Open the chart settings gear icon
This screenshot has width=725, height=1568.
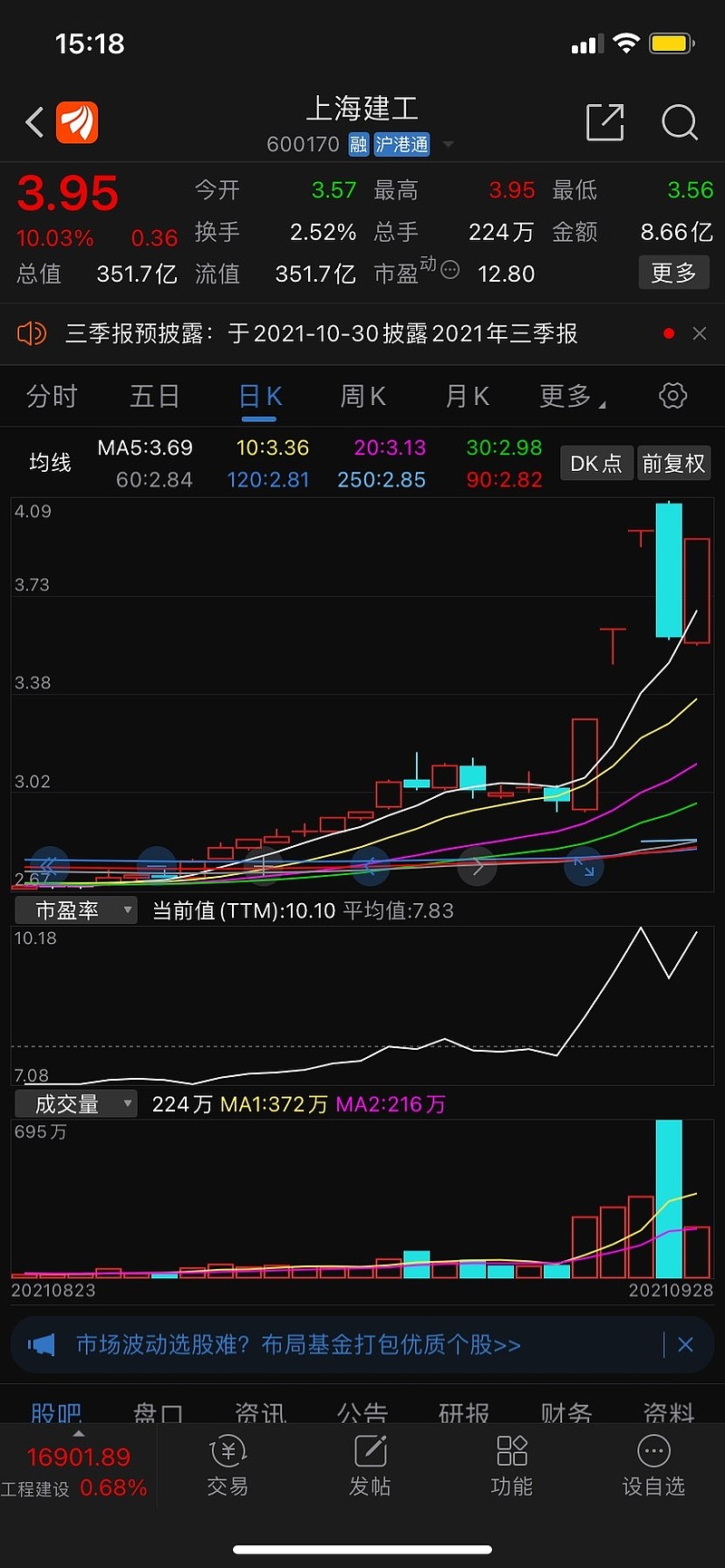672,396
